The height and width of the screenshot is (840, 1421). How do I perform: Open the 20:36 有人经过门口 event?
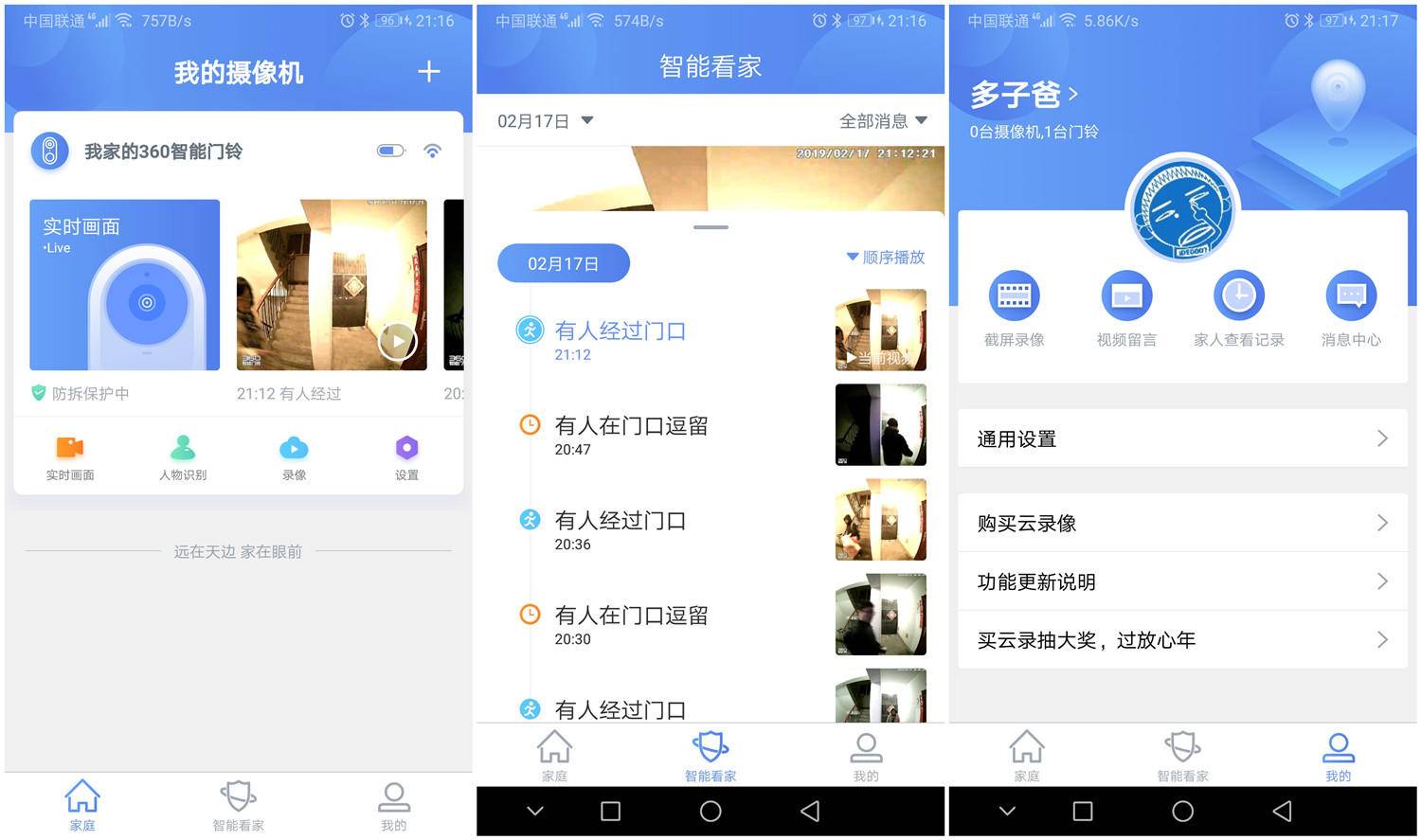(620, 530)
